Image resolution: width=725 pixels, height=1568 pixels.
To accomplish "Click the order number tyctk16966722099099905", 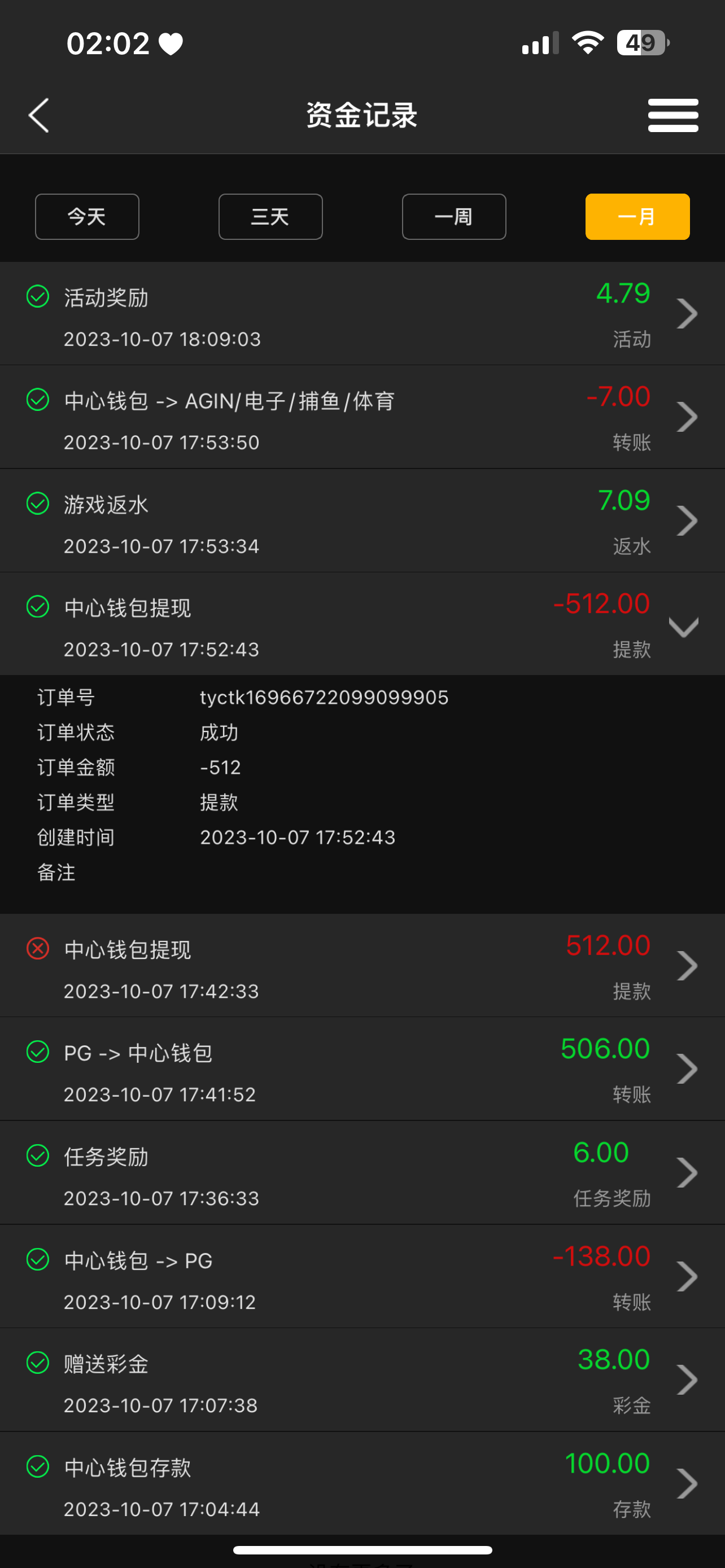I will pyautogui.click(x=325, y=698).
